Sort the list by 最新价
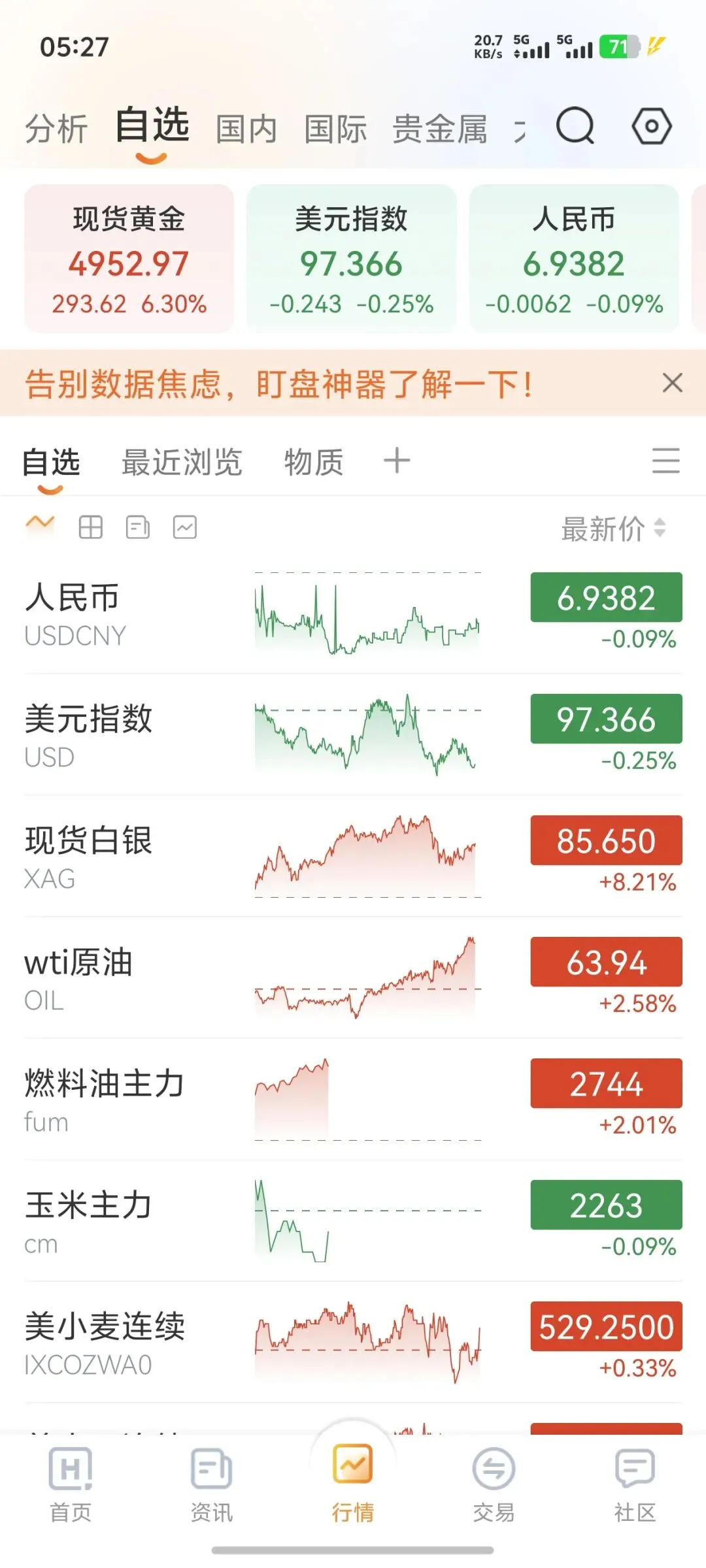The image size is (706, 1568). [x=613, y=529]
